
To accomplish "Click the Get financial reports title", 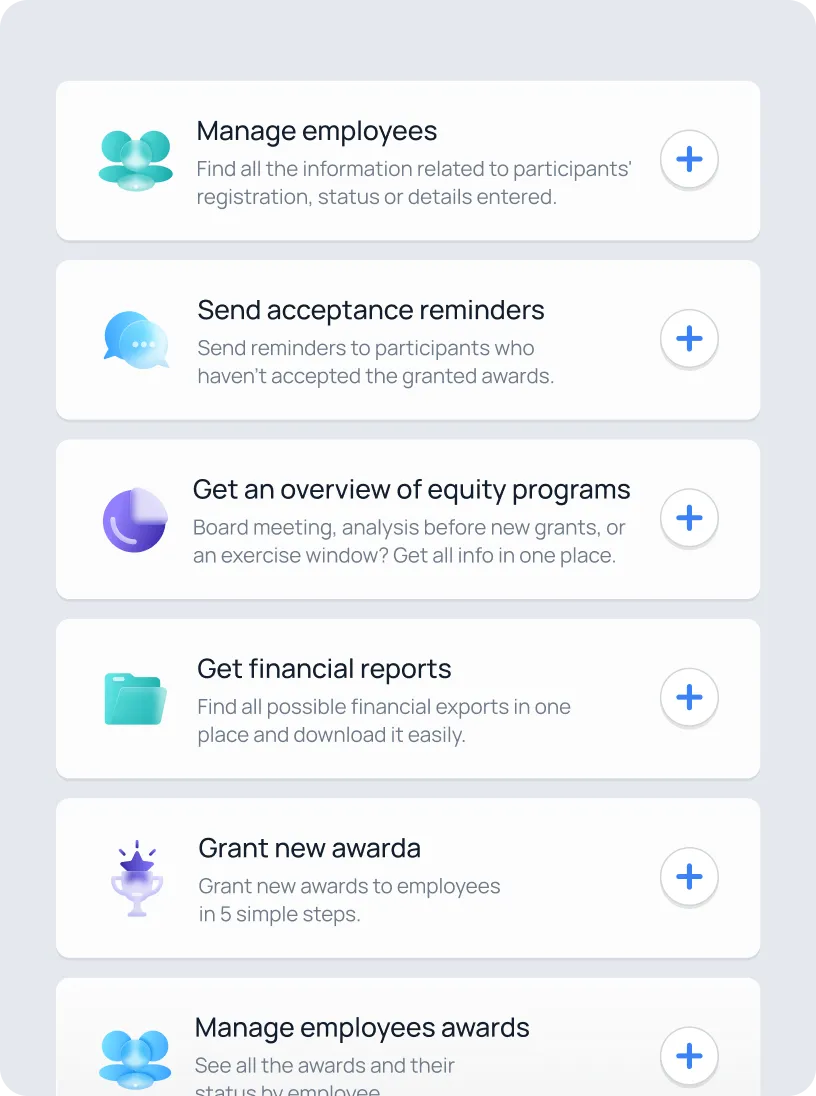I will 324,669.
